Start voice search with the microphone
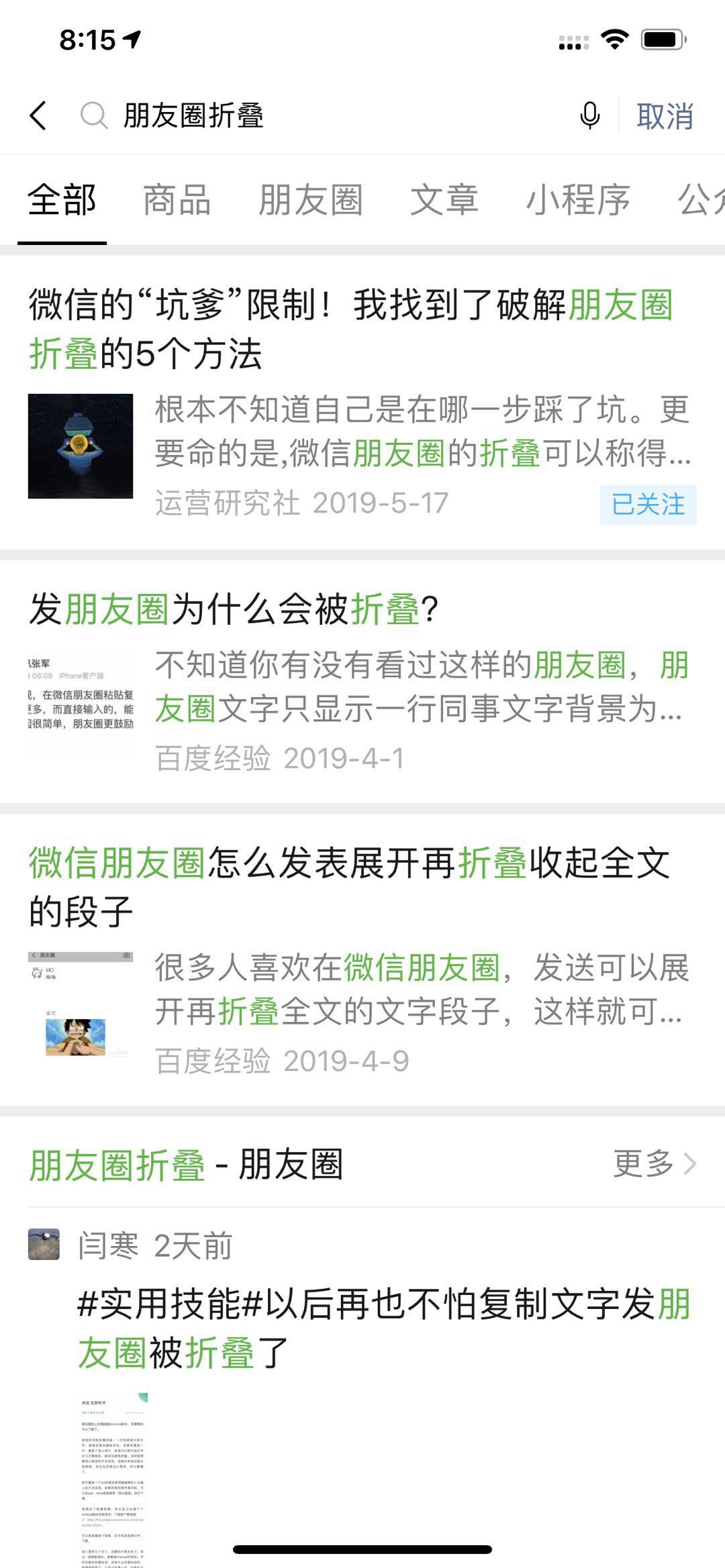Image resolution: width=725 pixels, height=1568 pixels. [x=589, y=115]
